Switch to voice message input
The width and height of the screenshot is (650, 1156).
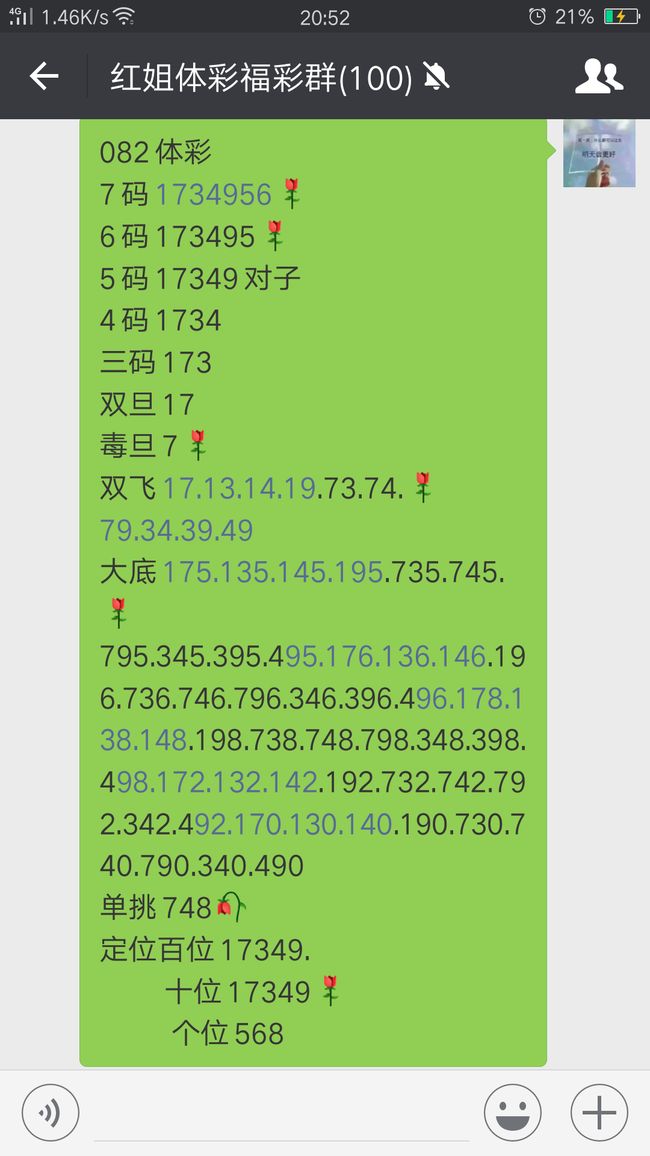click(50, 1113)
